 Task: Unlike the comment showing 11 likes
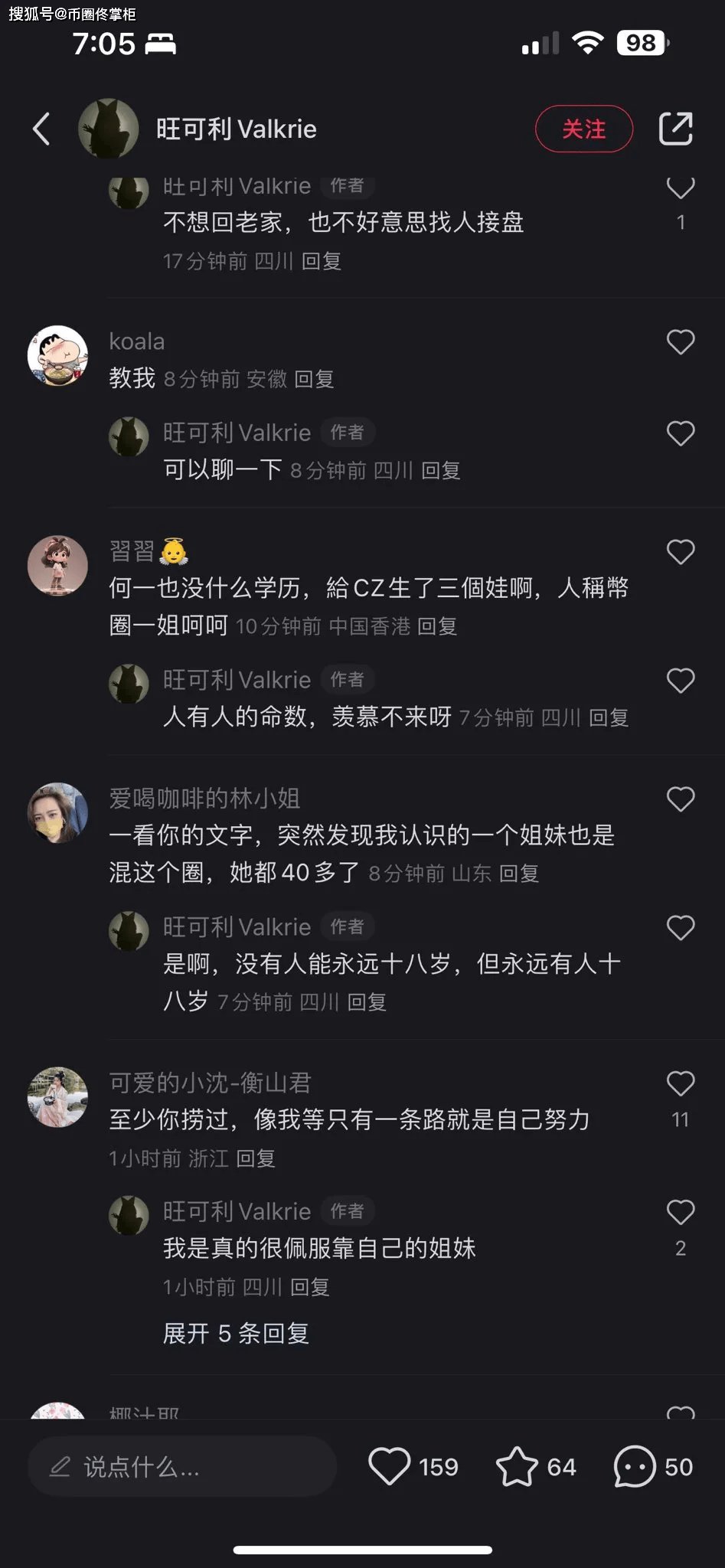click(680, 1083)
